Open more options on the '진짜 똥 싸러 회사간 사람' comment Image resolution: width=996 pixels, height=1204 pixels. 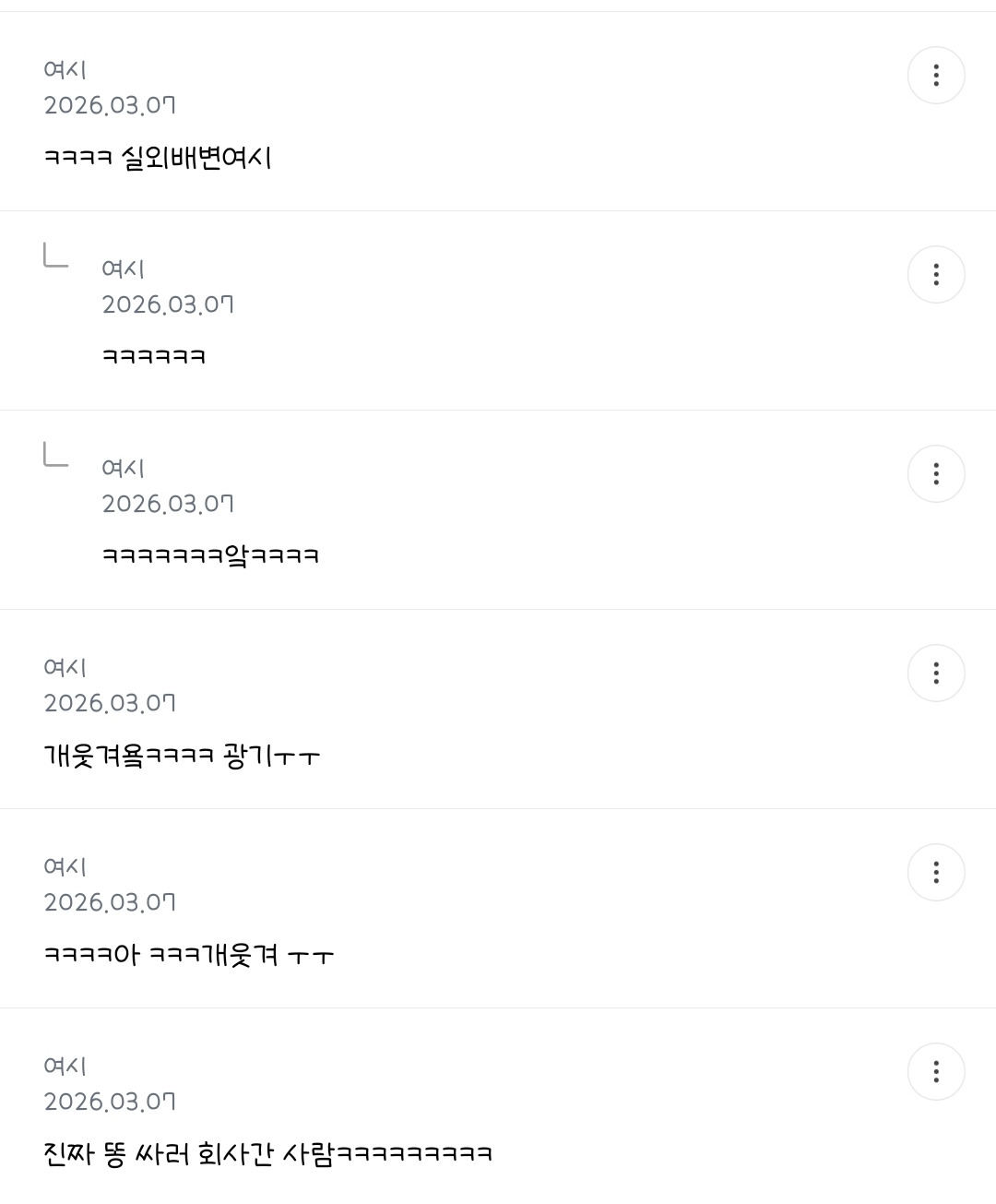(x=936, y=1072)
